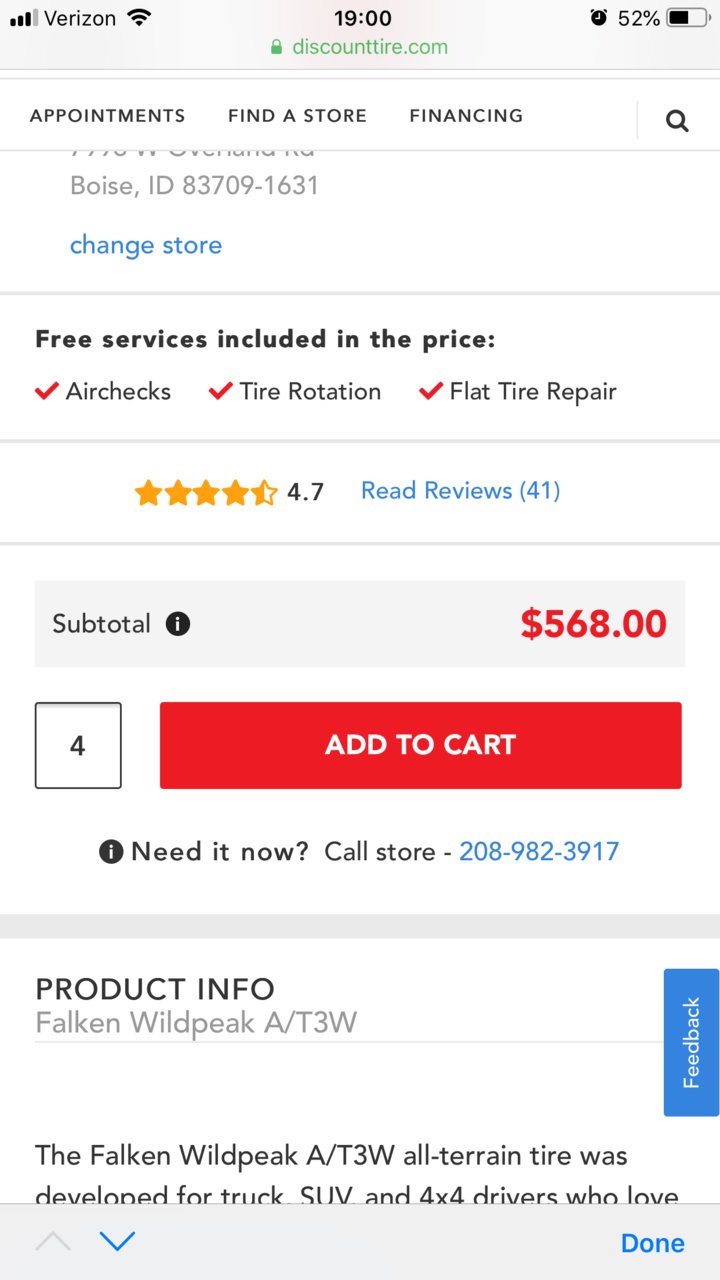Read Reviews (41)
This screenshot has height=1280, width=720.
460,490
